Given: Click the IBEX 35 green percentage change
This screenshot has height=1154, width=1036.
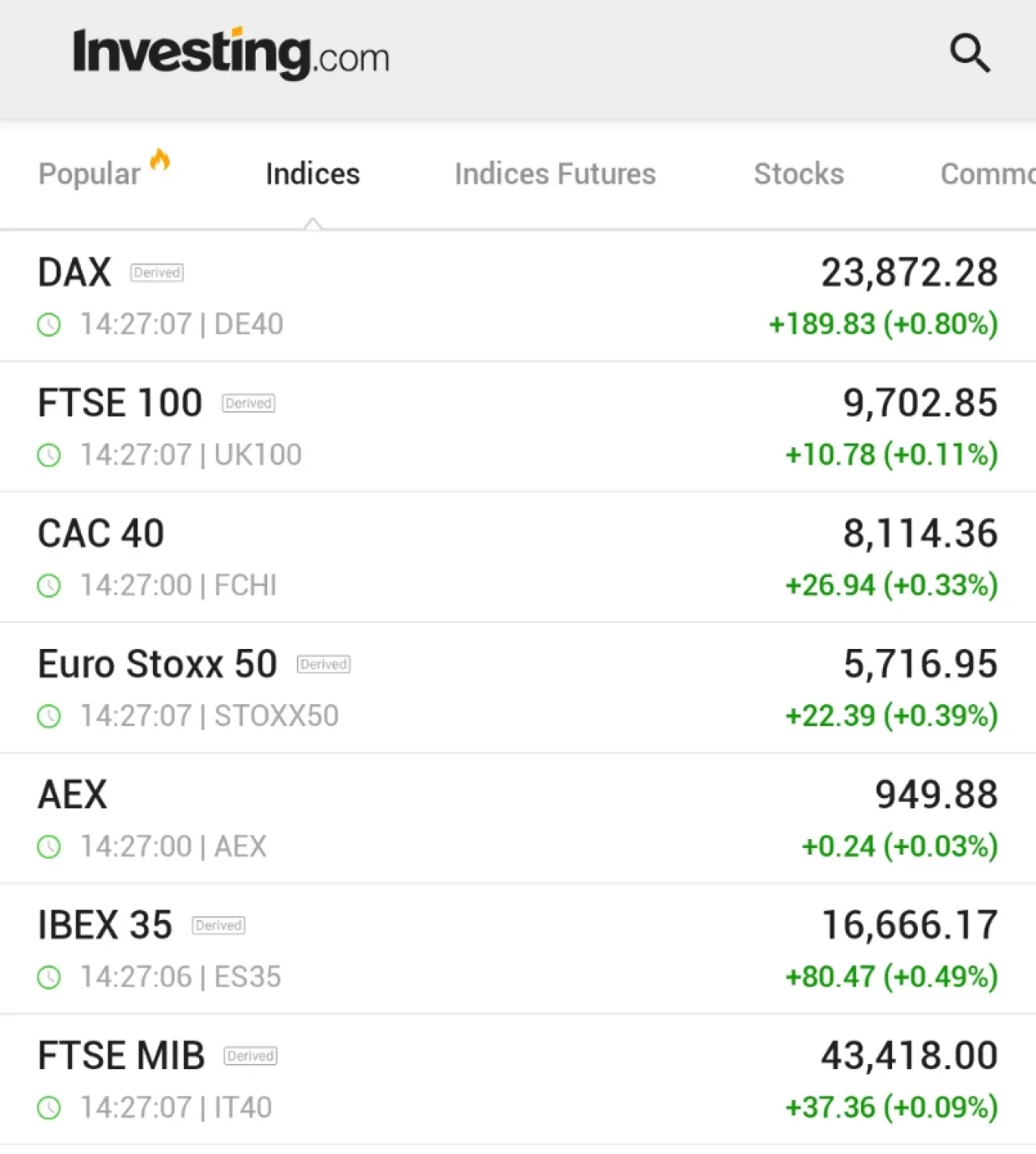Looking at the screenshot, I should click(x=890, y=977).
